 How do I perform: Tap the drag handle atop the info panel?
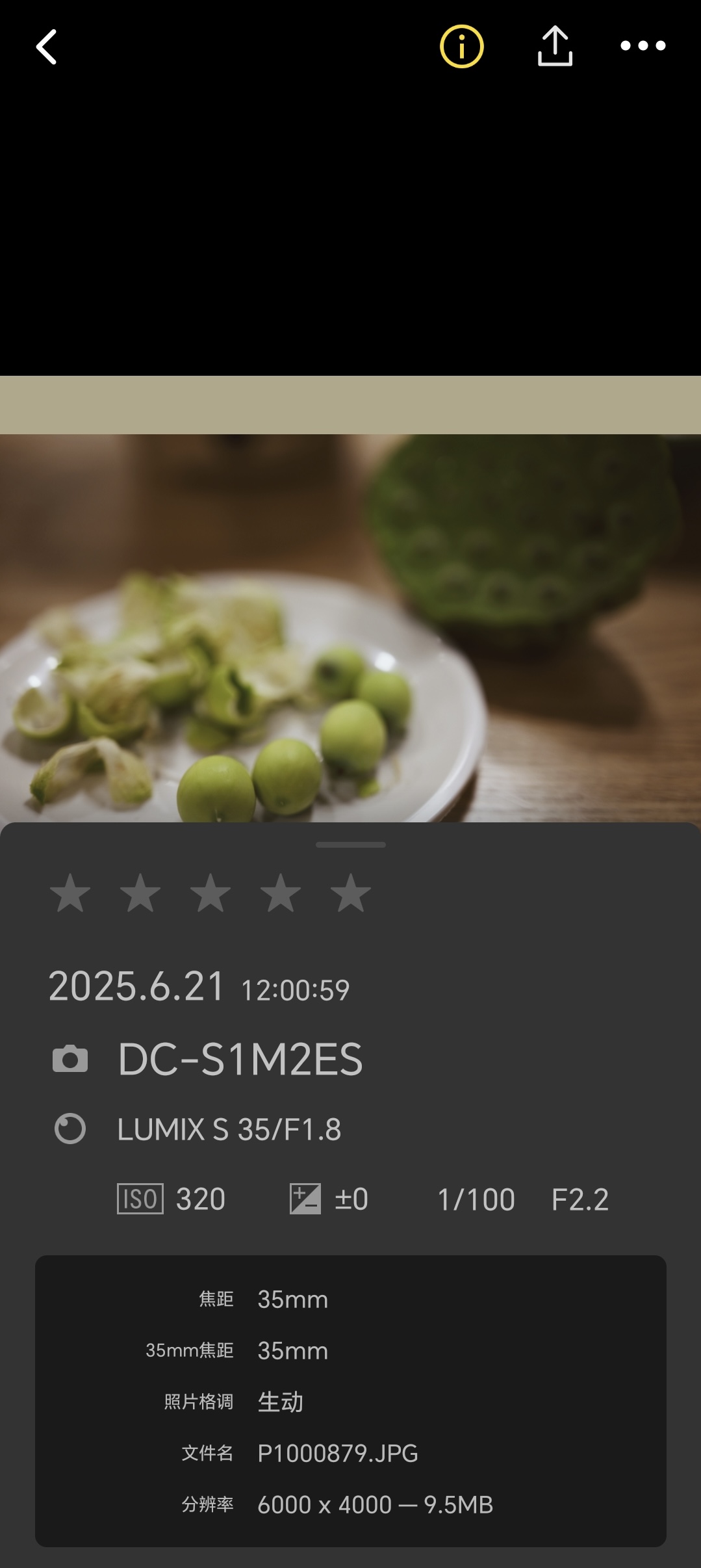coord(351,844)
